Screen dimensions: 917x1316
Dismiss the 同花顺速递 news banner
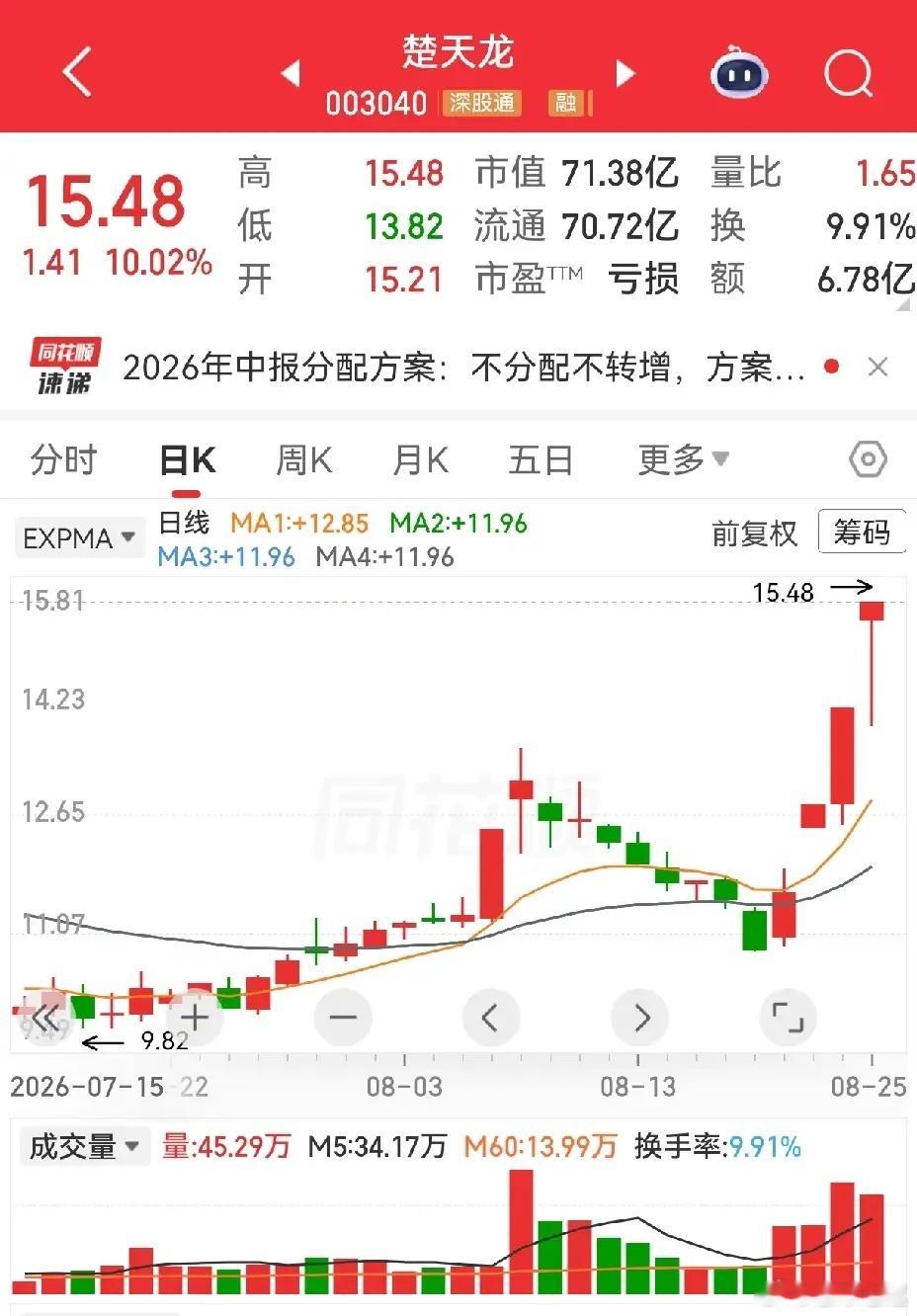(877, 367)
